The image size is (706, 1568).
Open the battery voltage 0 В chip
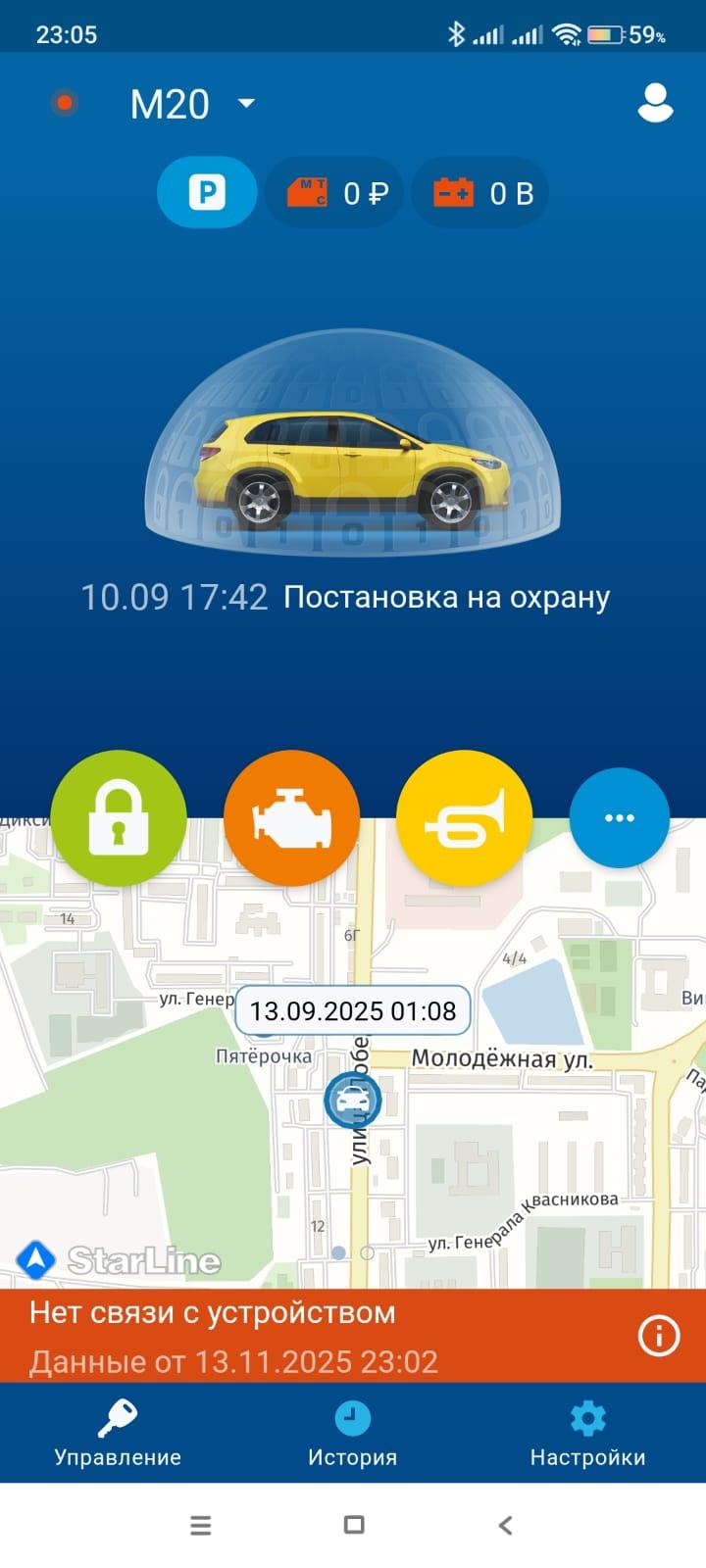tap(480, 193)
